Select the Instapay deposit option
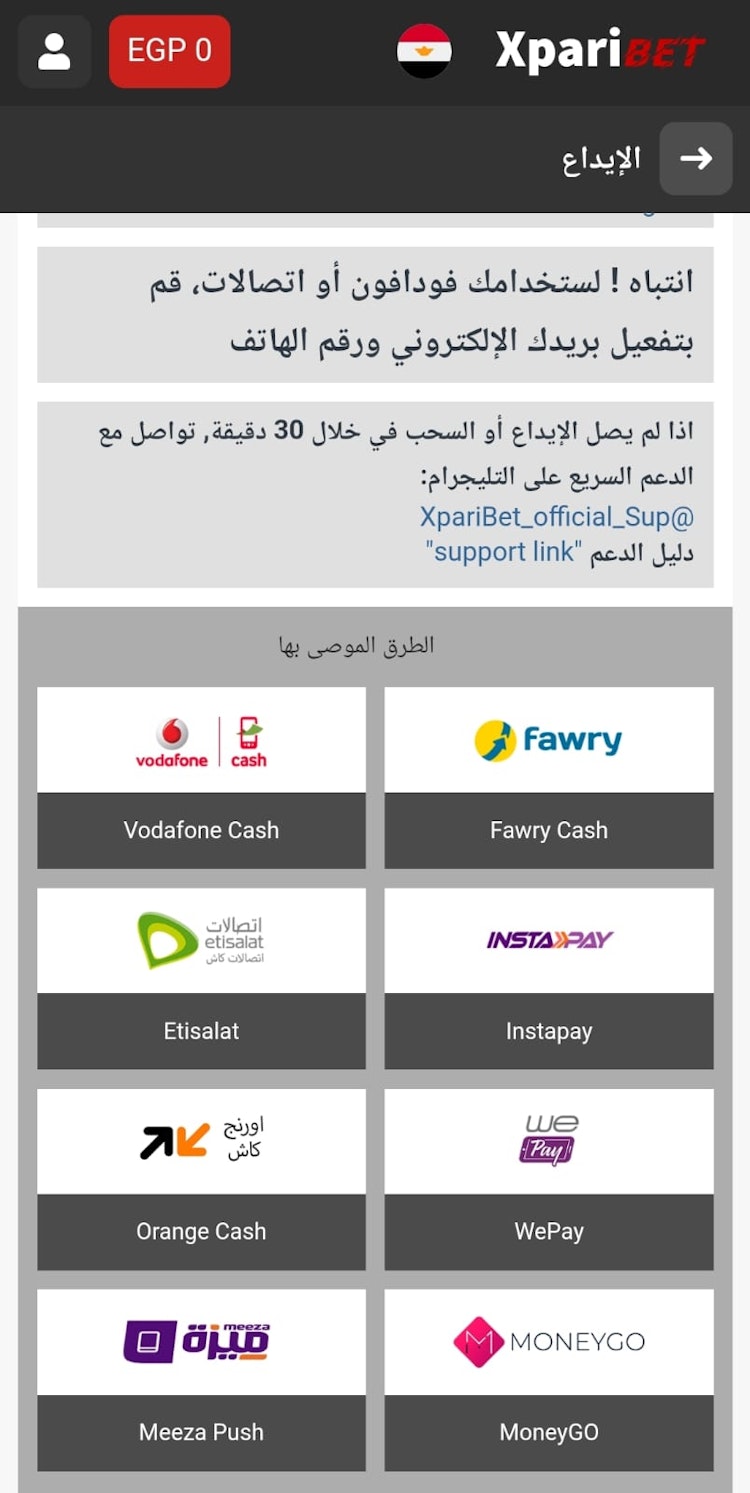Screen dimensions: 750x1493 coord(548,1031)
